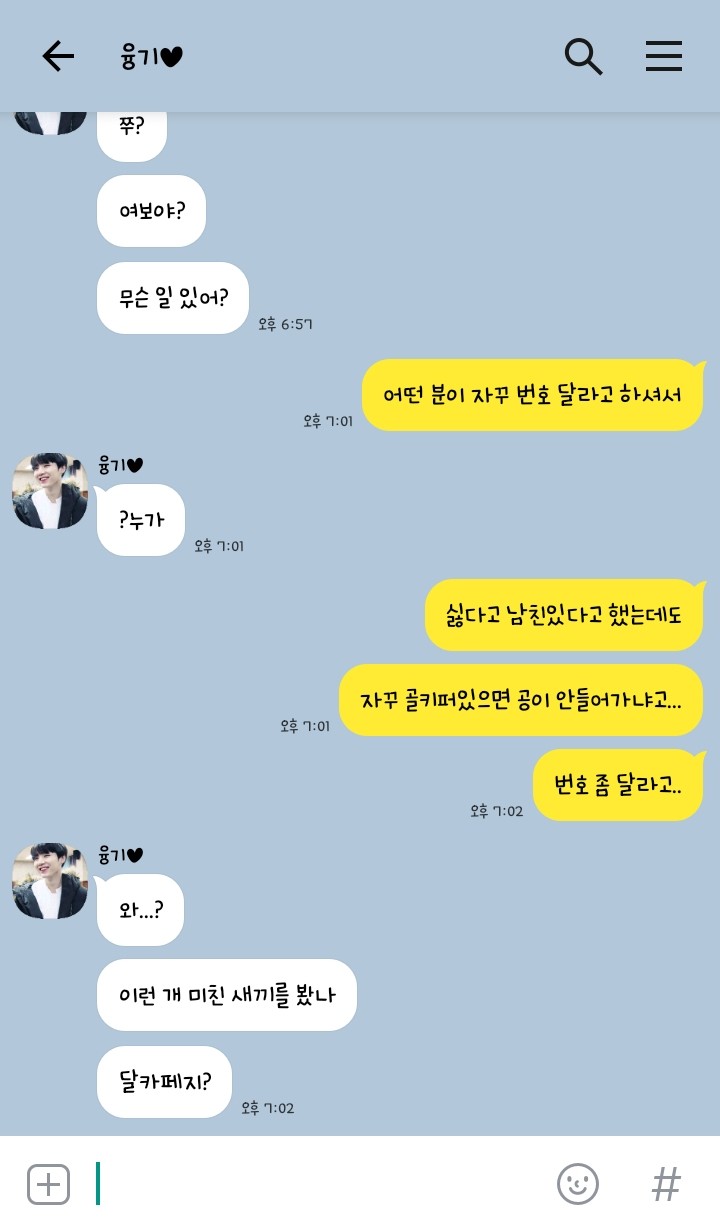Open the plus attachment menu
This screenshot has height=1232, width=720.
(x=48, y=1184)
